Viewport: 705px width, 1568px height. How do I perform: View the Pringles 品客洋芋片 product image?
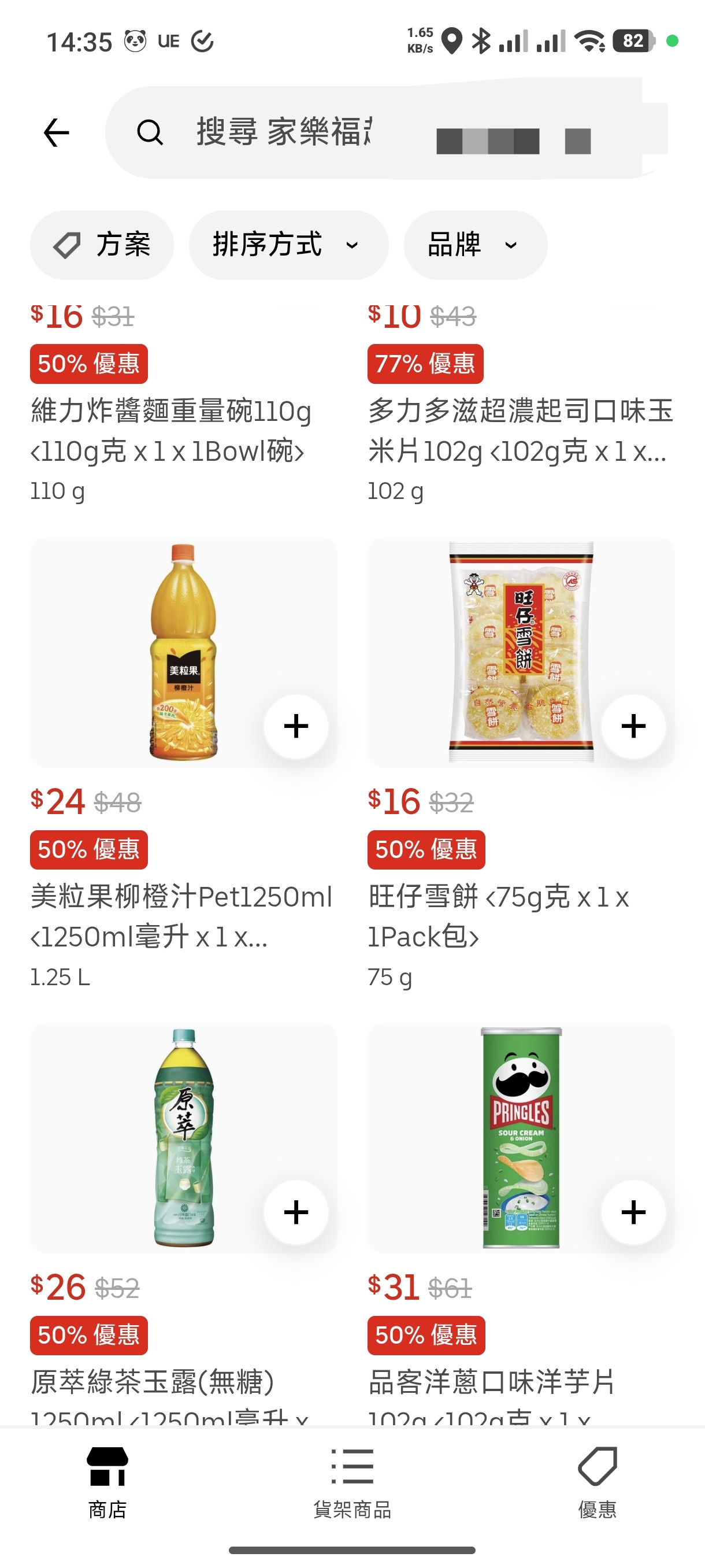pos(521,1137)
